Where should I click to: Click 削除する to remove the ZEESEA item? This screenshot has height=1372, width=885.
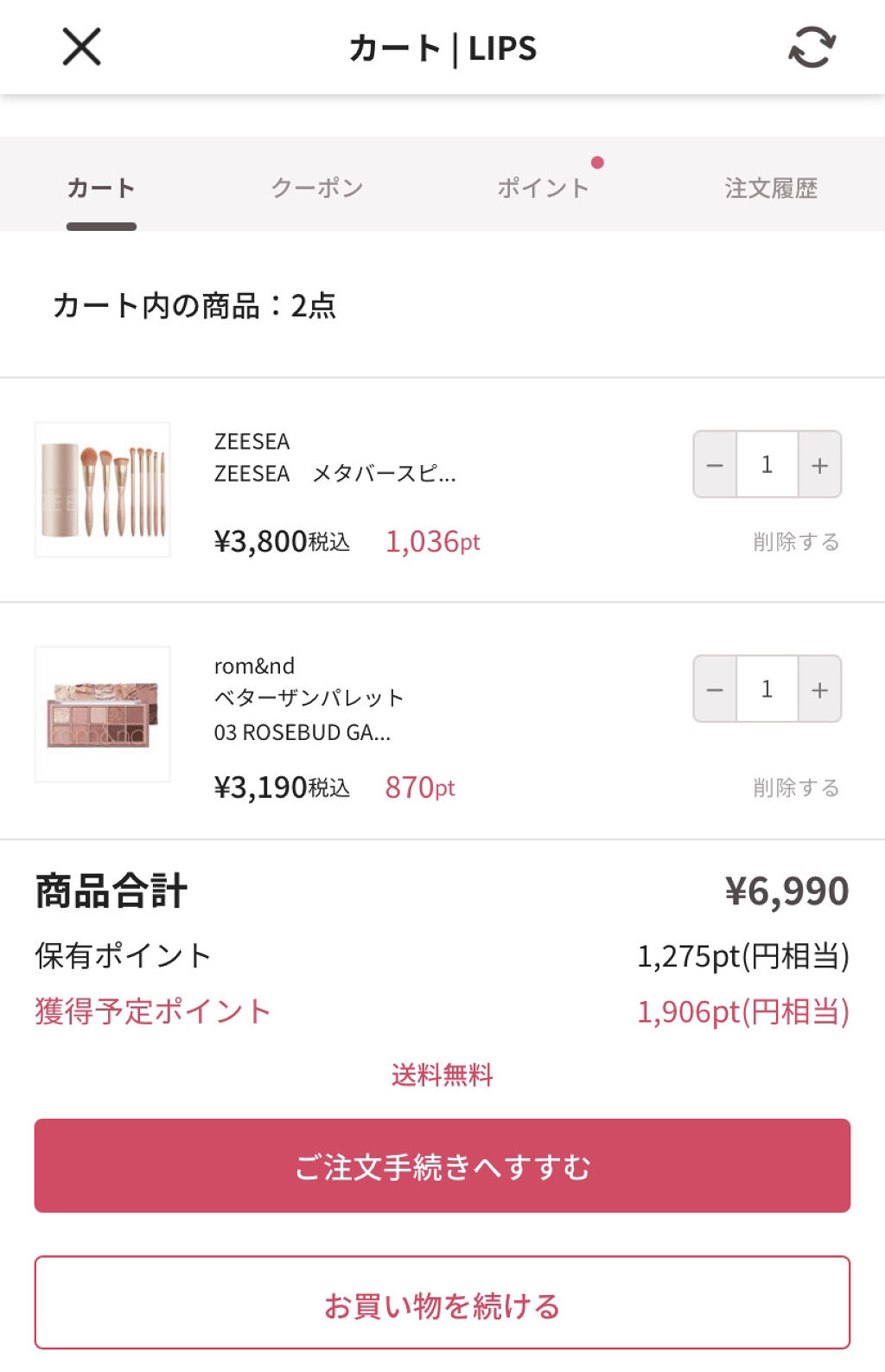click(x=795, y=542)
